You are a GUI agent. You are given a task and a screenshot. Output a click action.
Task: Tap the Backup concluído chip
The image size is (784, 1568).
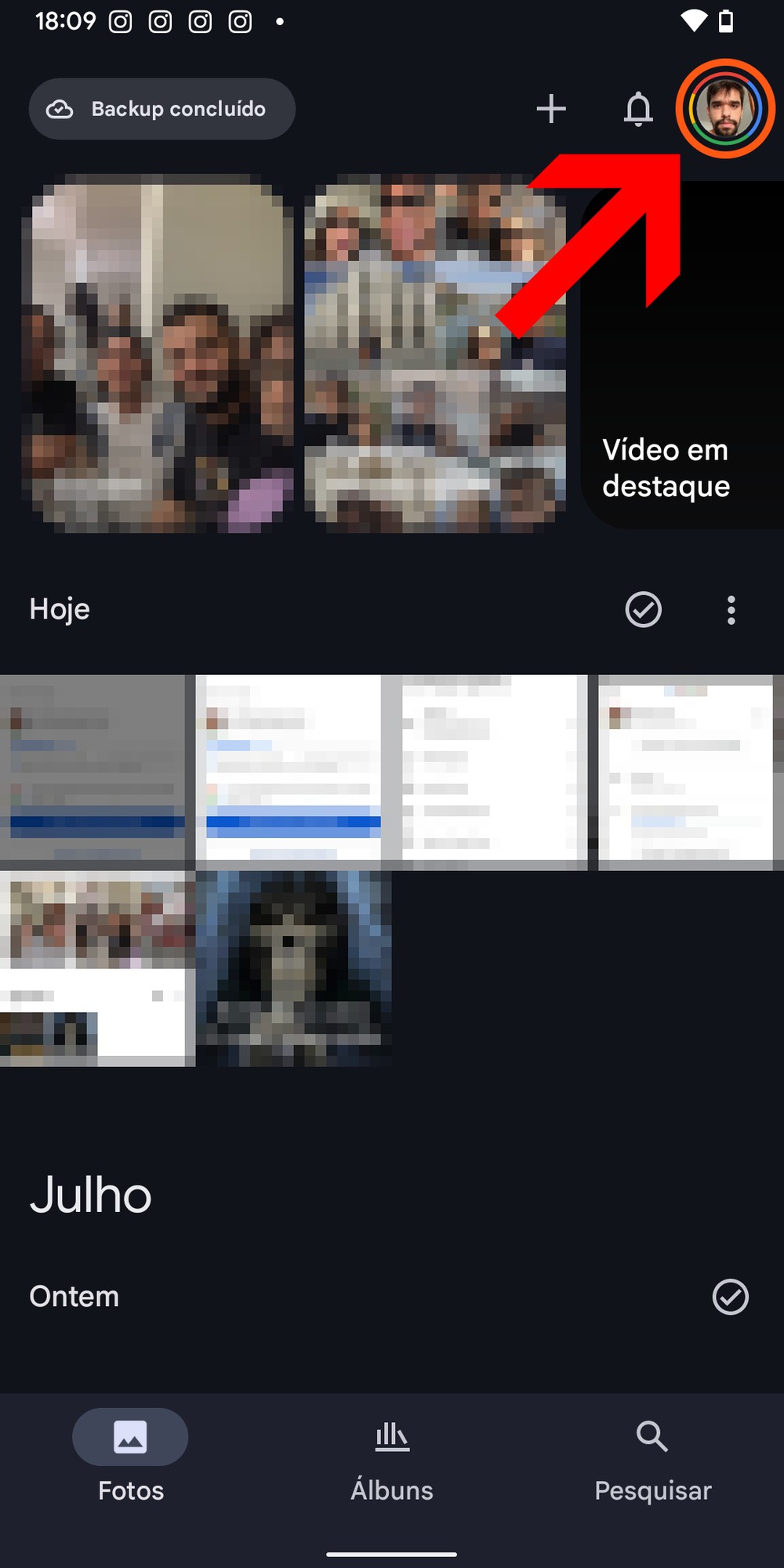coord(162,109)
